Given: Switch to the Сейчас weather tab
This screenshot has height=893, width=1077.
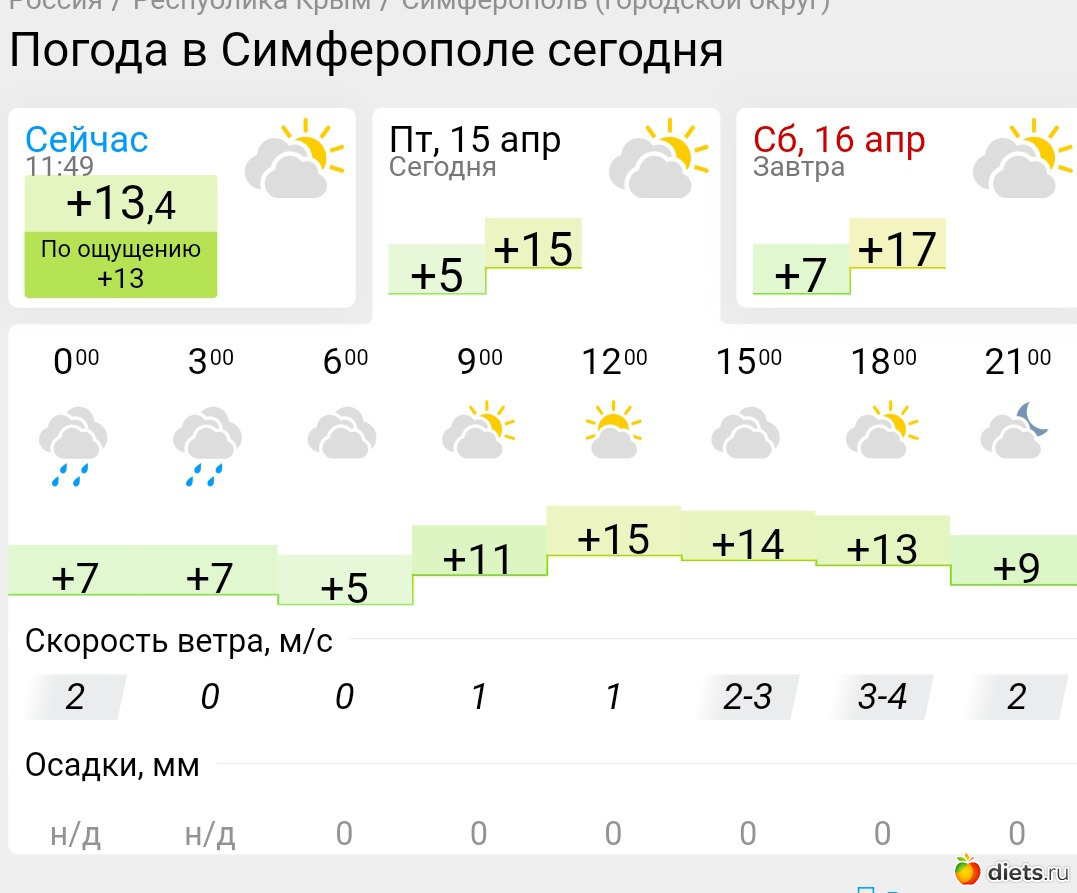Looking at the screenshot, I should coord(87,140).
